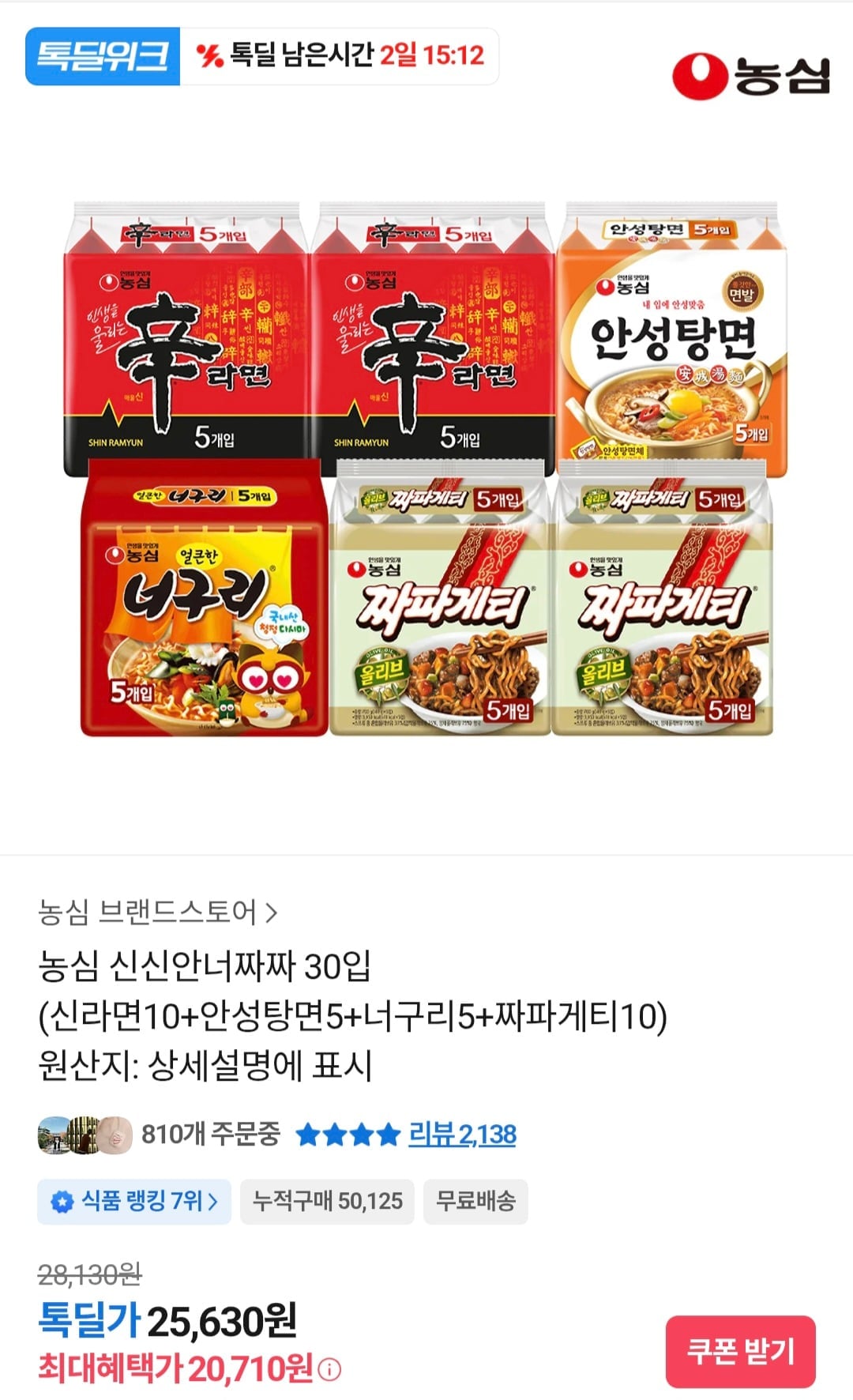Select the 누적구매 50,125 tag
The width and height of the screenshot is (853, 1400).
click(x=326, y=1200)
